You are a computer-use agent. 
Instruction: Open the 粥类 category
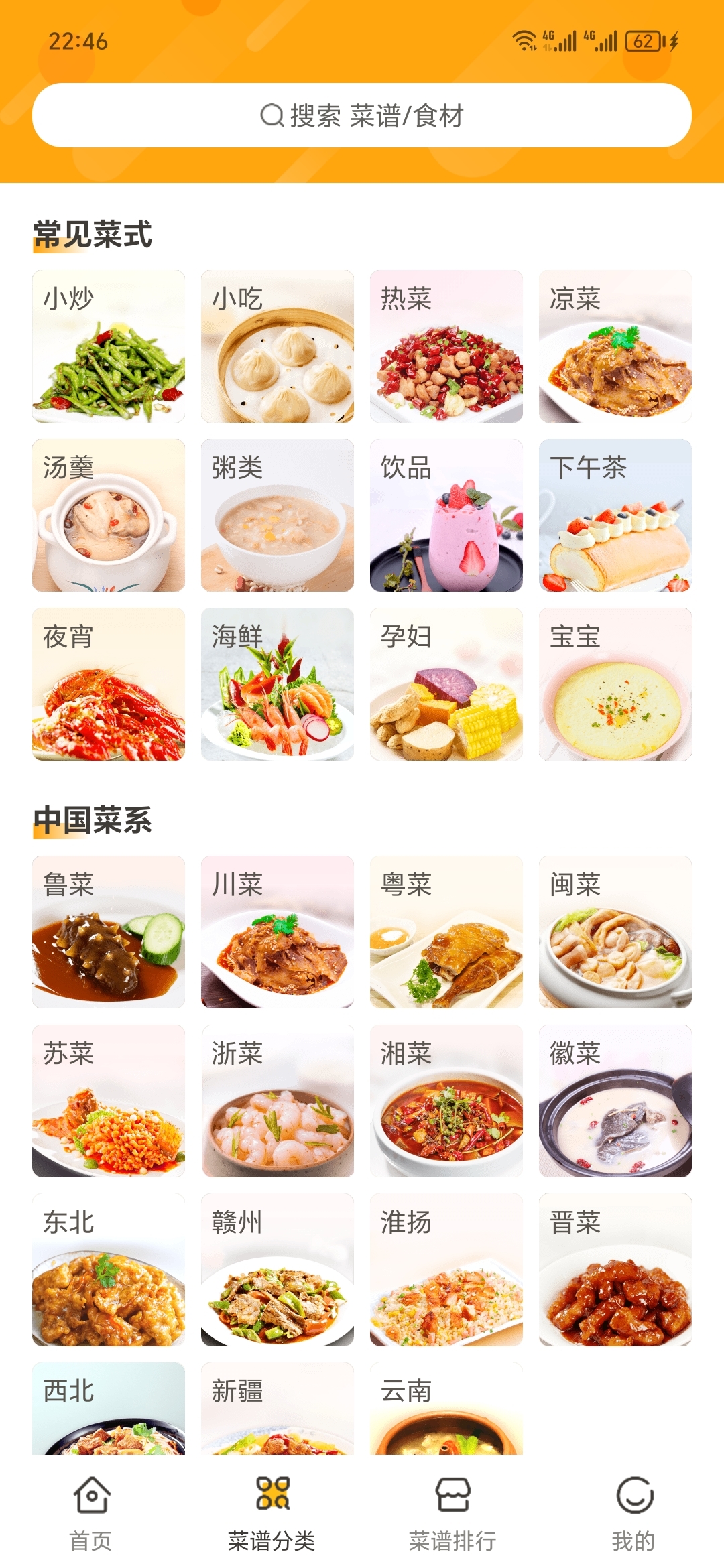tap(278, 515)
